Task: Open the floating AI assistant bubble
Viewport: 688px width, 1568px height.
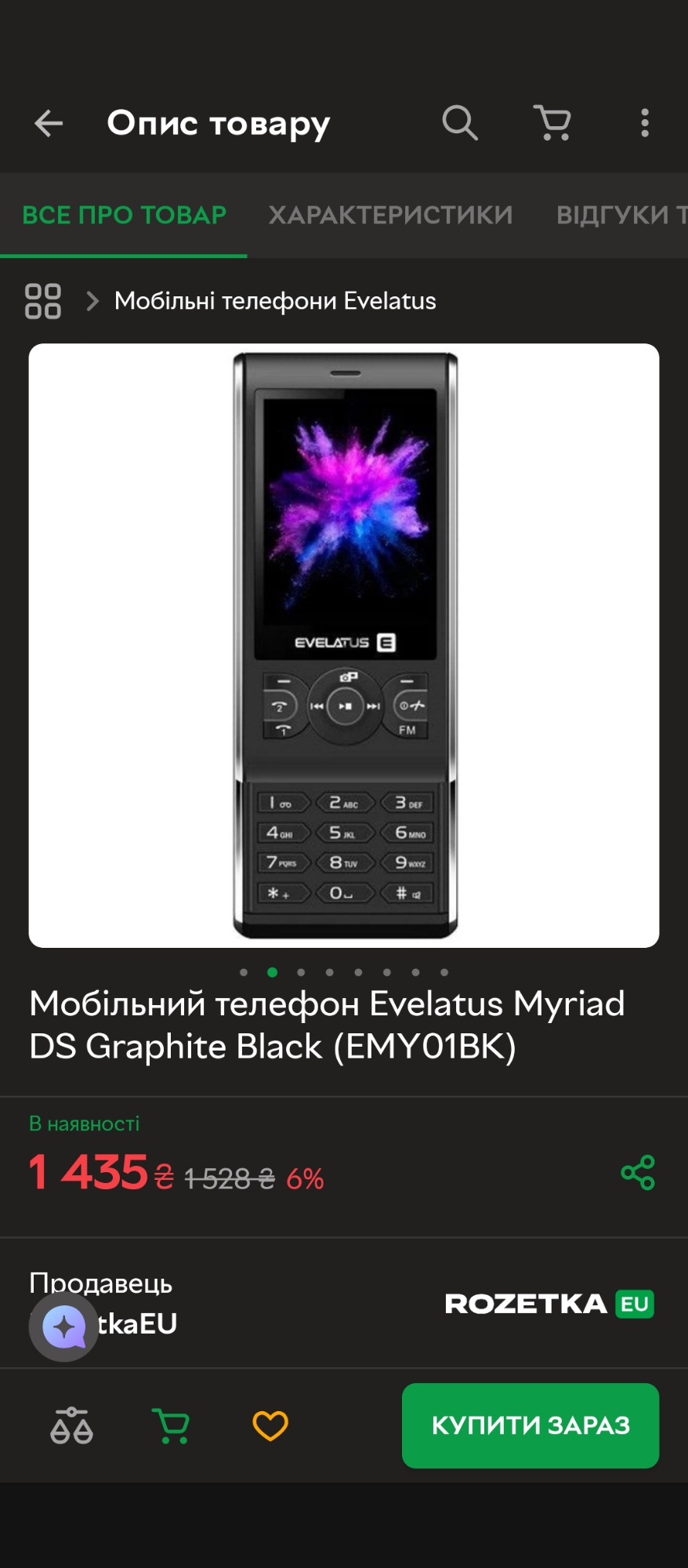Action: coord(64,1327)
